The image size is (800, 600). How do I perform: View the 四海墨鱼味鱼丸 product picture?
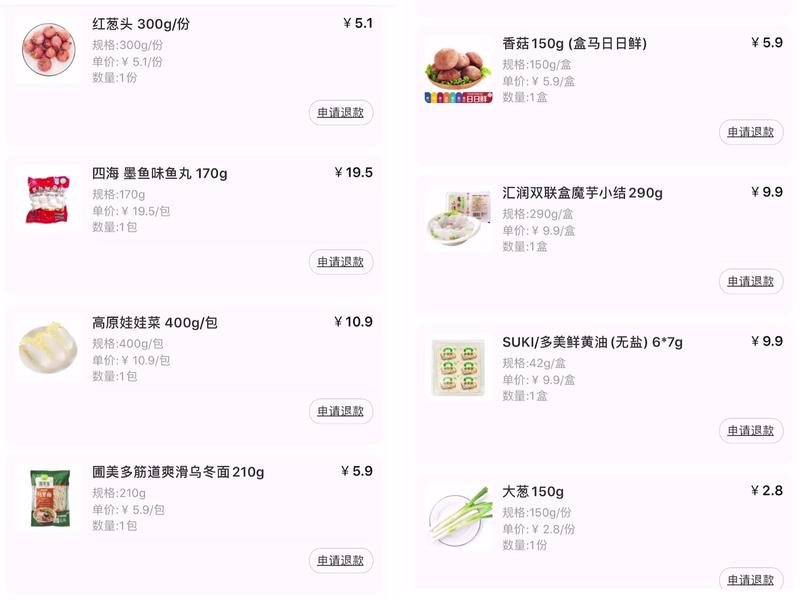(49, 200)
